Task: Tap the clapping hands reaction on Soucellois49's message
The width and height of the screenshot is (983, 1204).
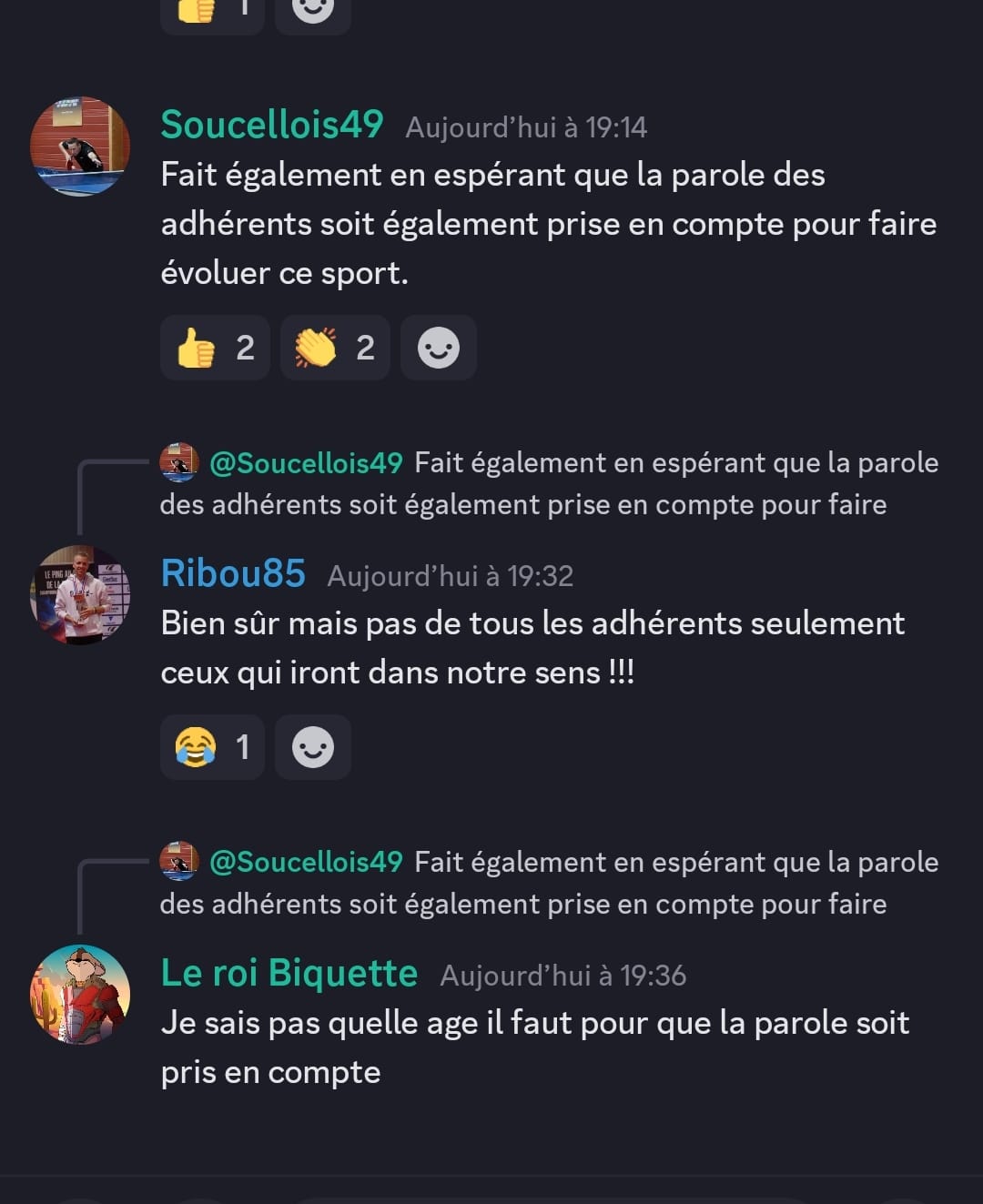Action: [x=334, y=348]
